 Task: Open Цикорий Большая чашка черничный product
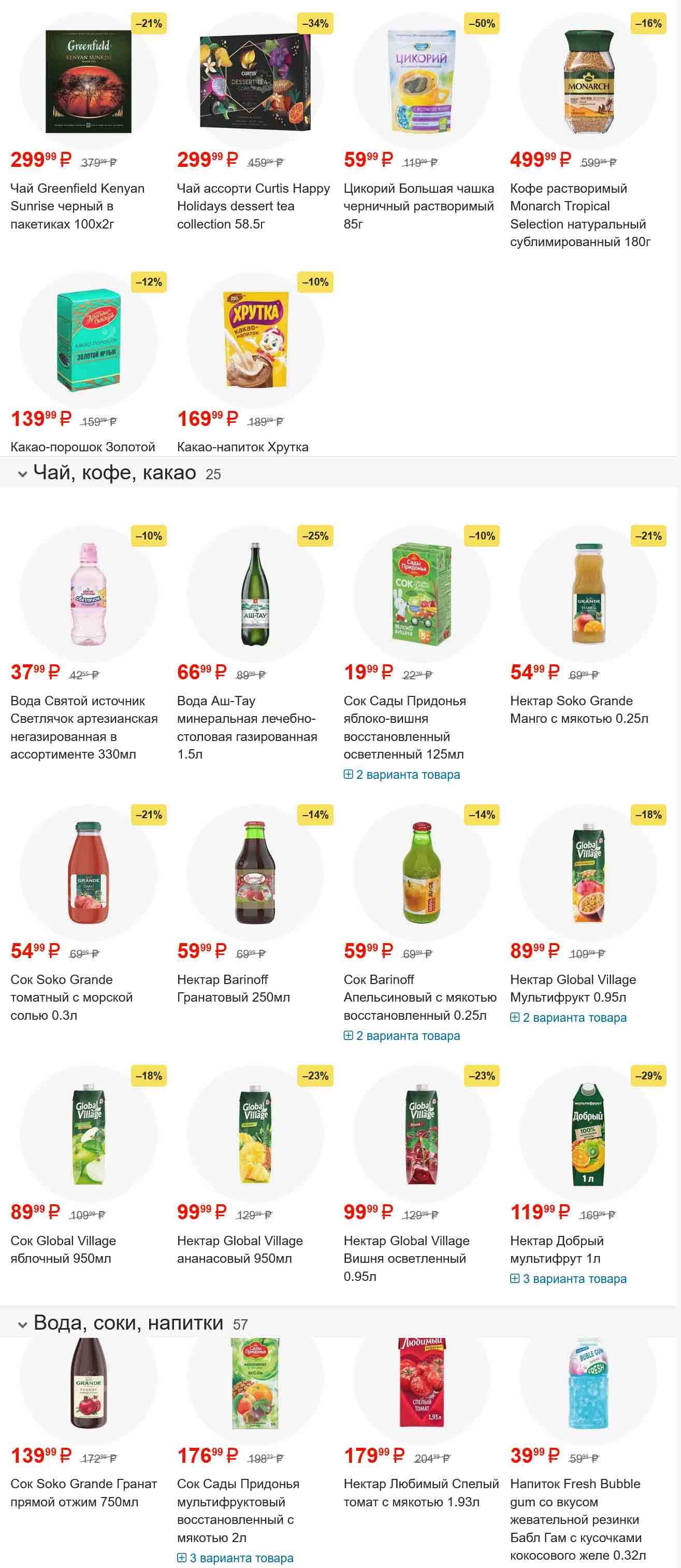[x=419, y=206]
